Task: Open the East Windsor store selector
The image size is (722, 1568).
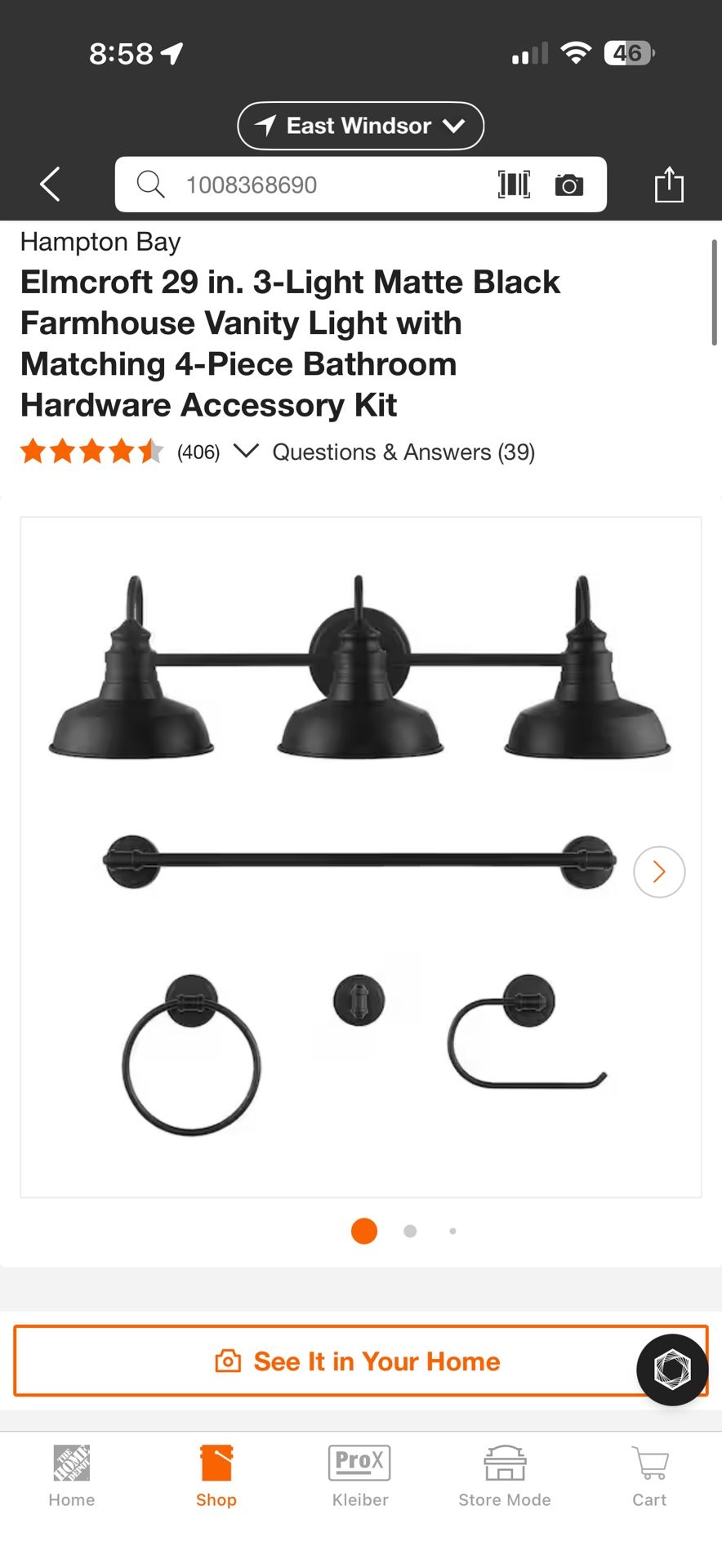Action: 360,126
